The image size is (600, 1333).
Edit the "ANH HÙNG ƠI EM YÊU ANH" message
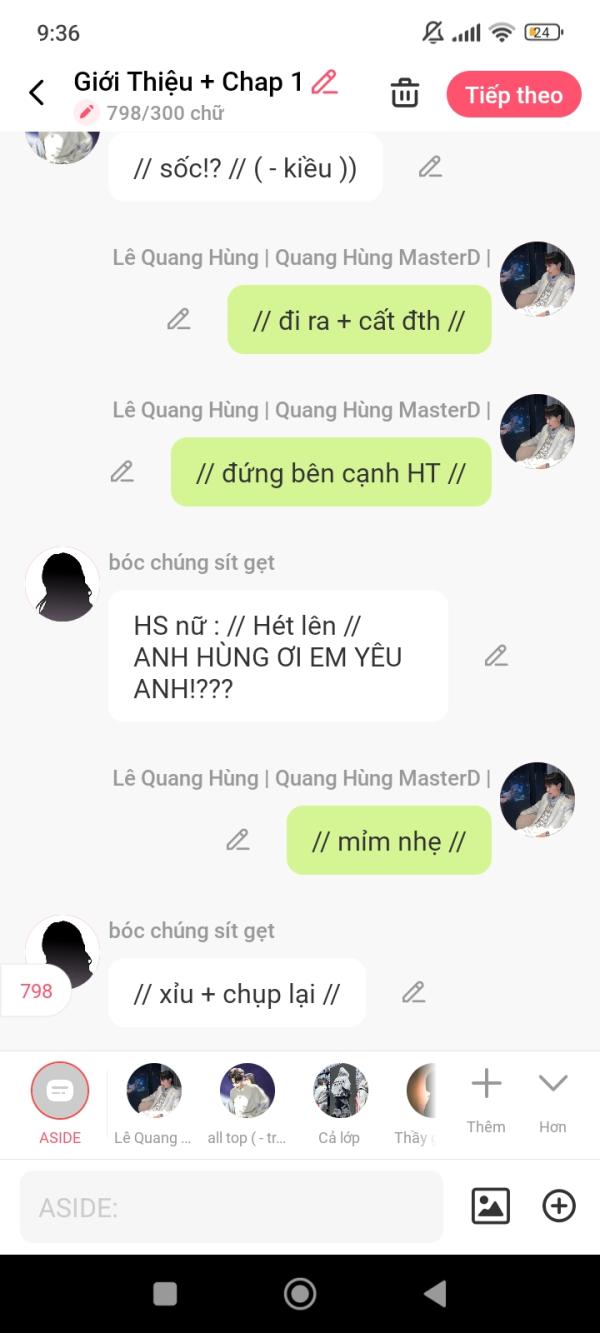click(x=496, y=656)
